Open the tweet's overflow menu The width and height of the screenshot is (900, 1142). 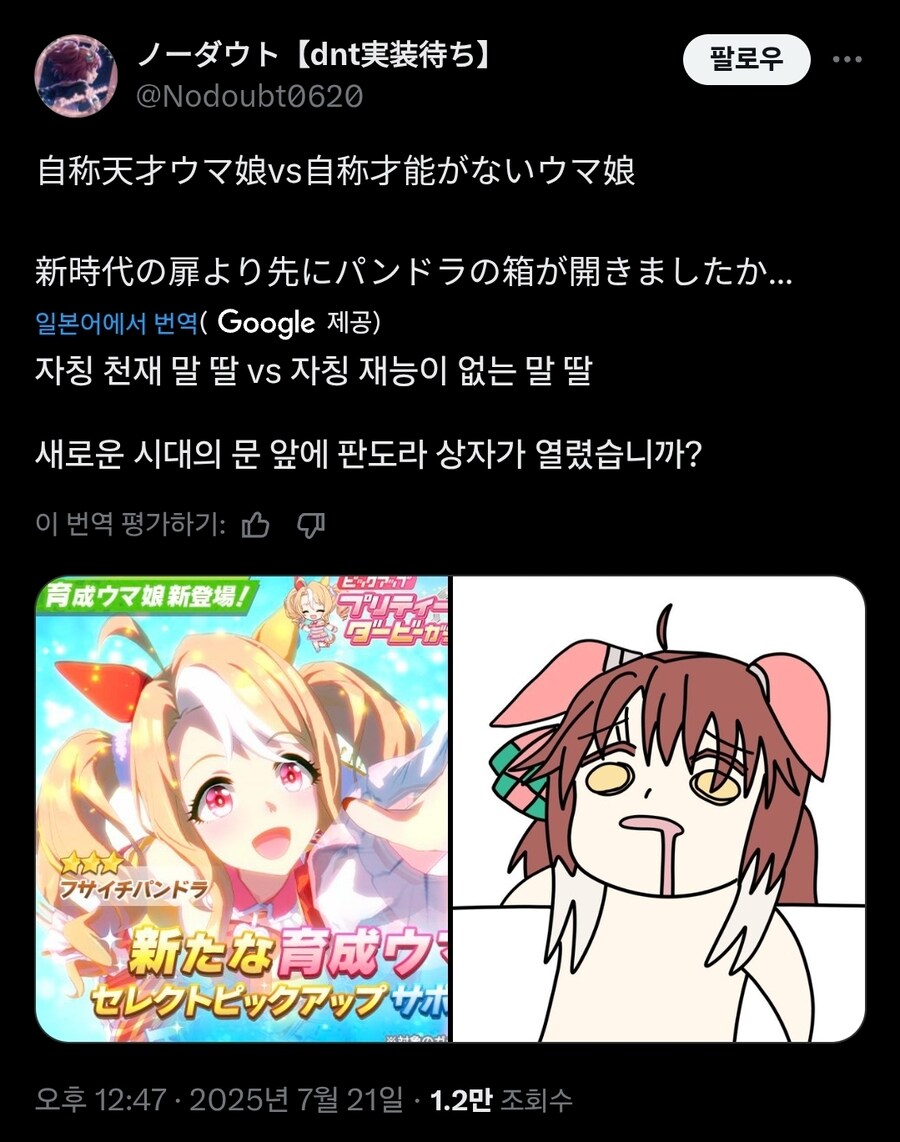pyautogui.click(x=846, y=60)
